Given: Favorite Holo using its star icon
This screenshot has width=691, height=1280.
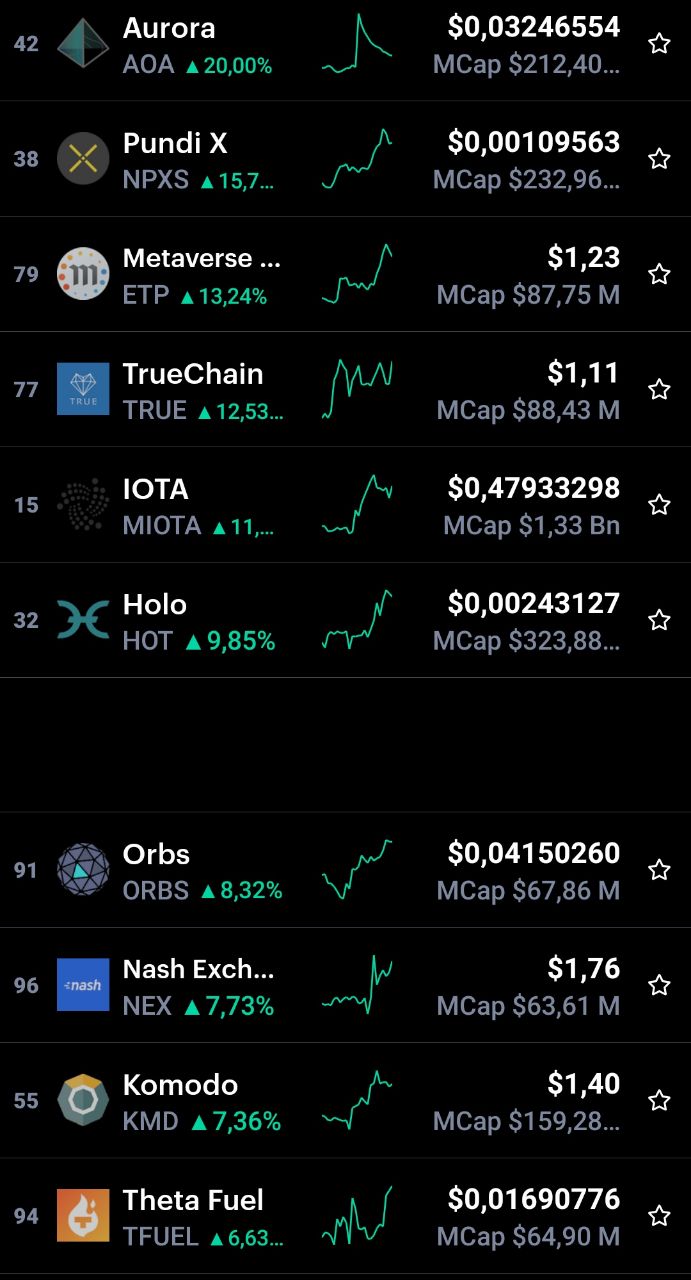Looking at the screenshot, I should [x=659, y=620].
